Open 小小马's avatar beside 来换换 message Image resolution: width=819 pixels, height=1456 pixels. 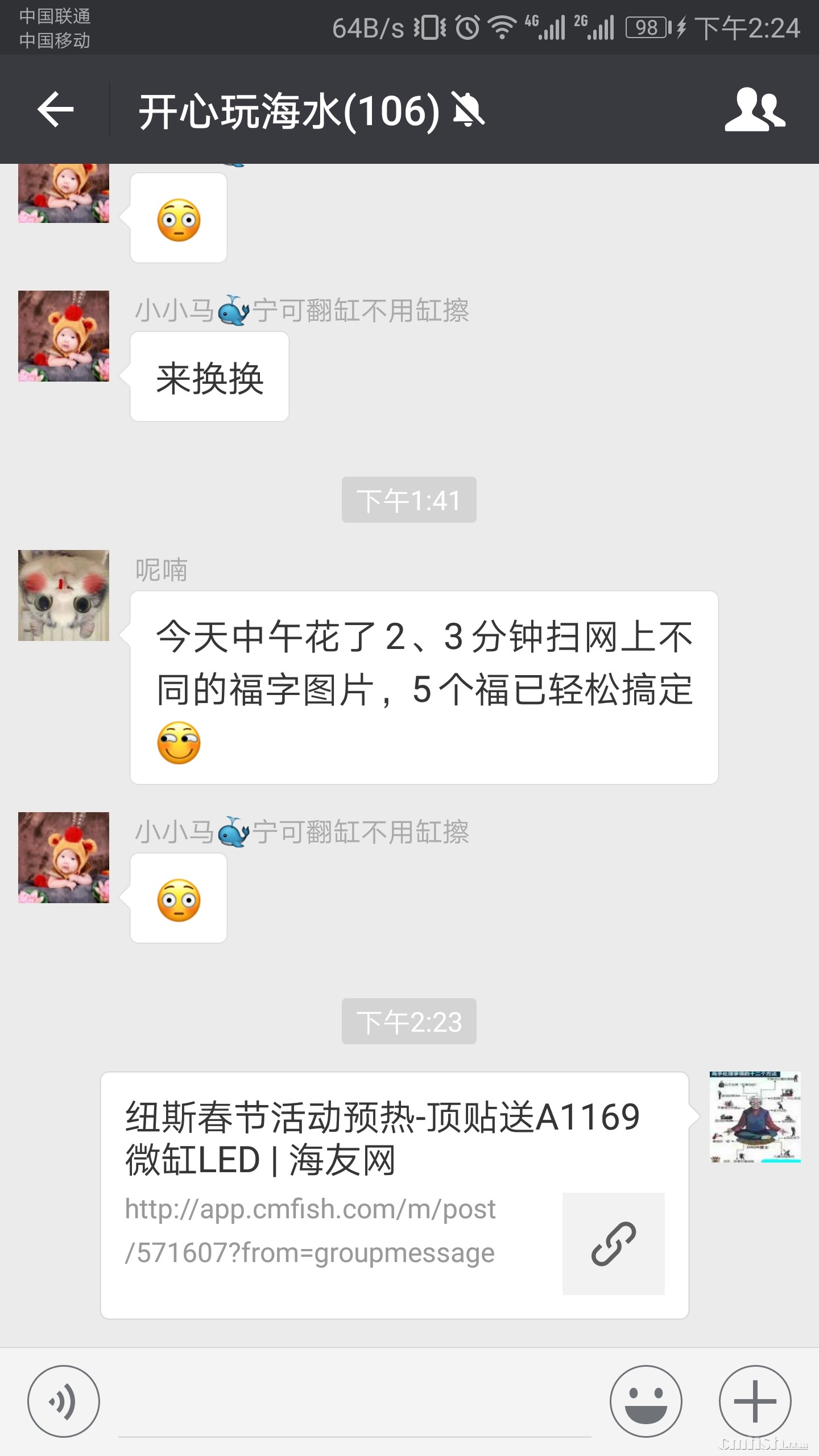click(64, 336)
